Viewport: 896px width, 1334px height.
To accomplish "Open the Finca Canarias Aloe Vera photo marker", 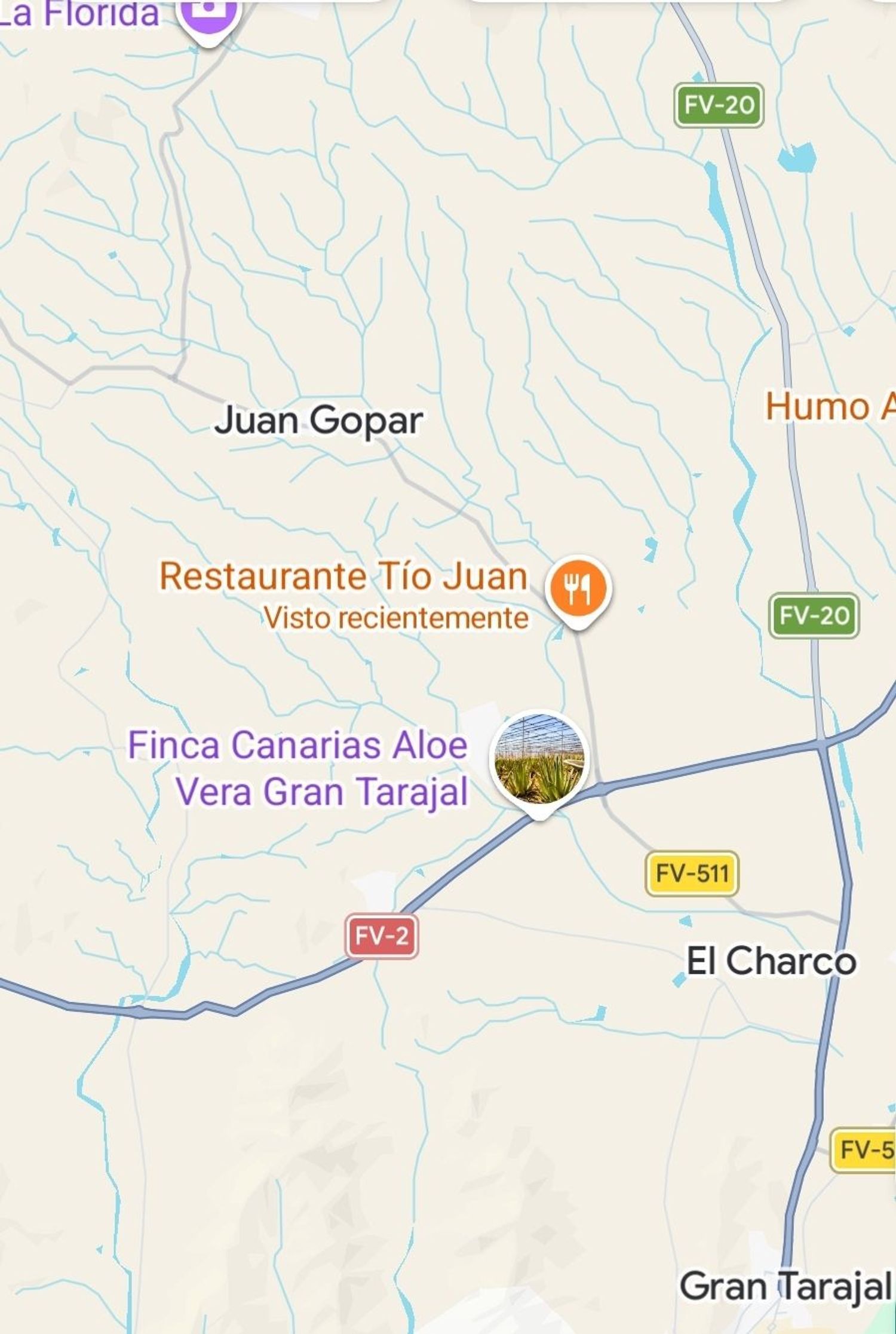I will click(x=539, y=760).
